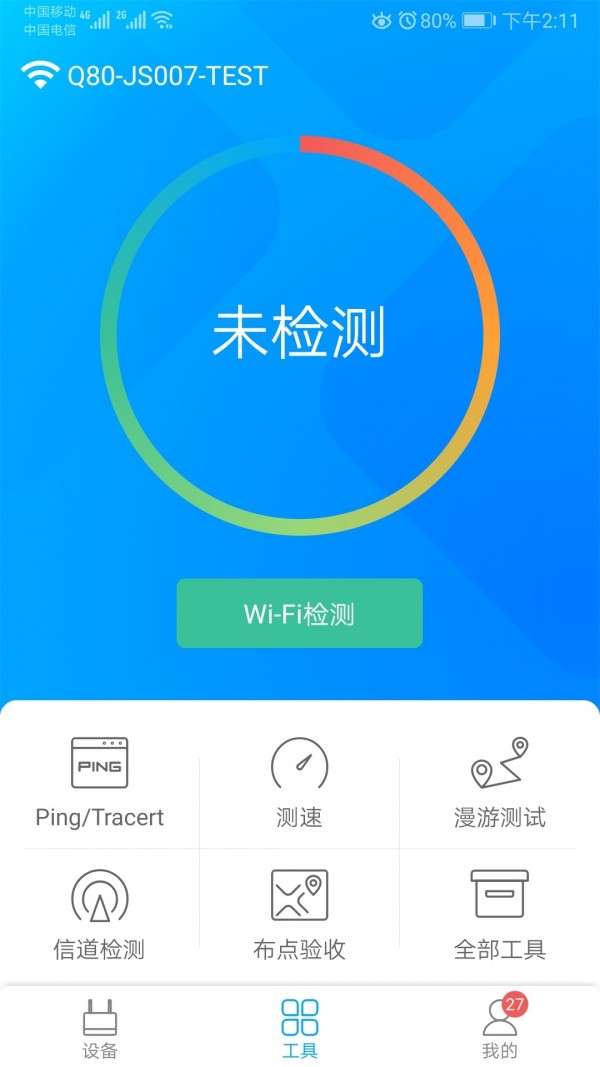Open the 信道检测 channel check
The image size is (600, 1067).
[99, 914]
